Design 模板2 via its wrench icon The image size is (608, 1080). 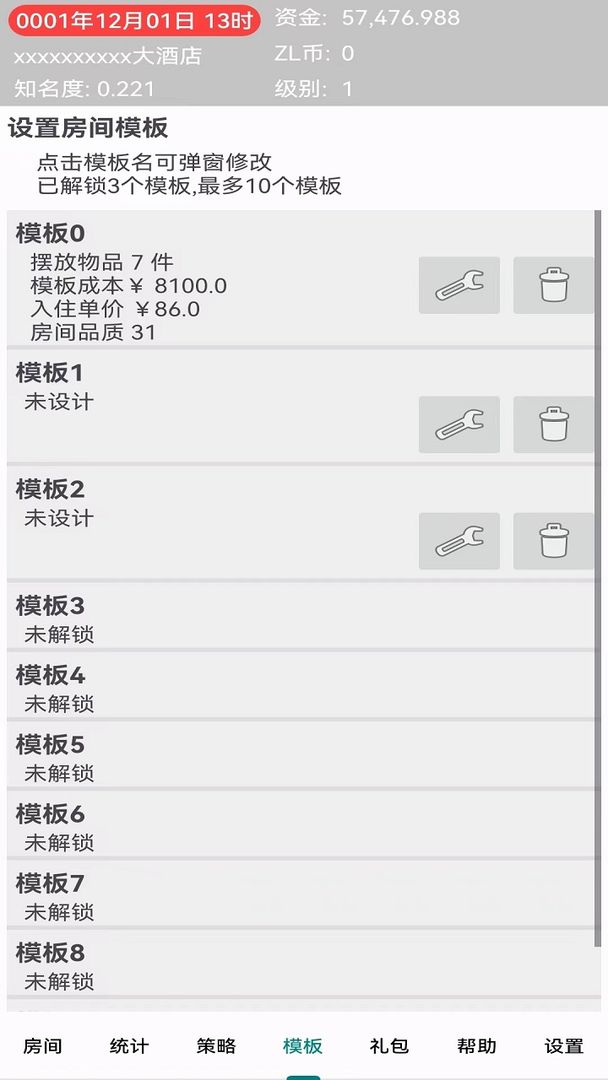tap(459, 542)
